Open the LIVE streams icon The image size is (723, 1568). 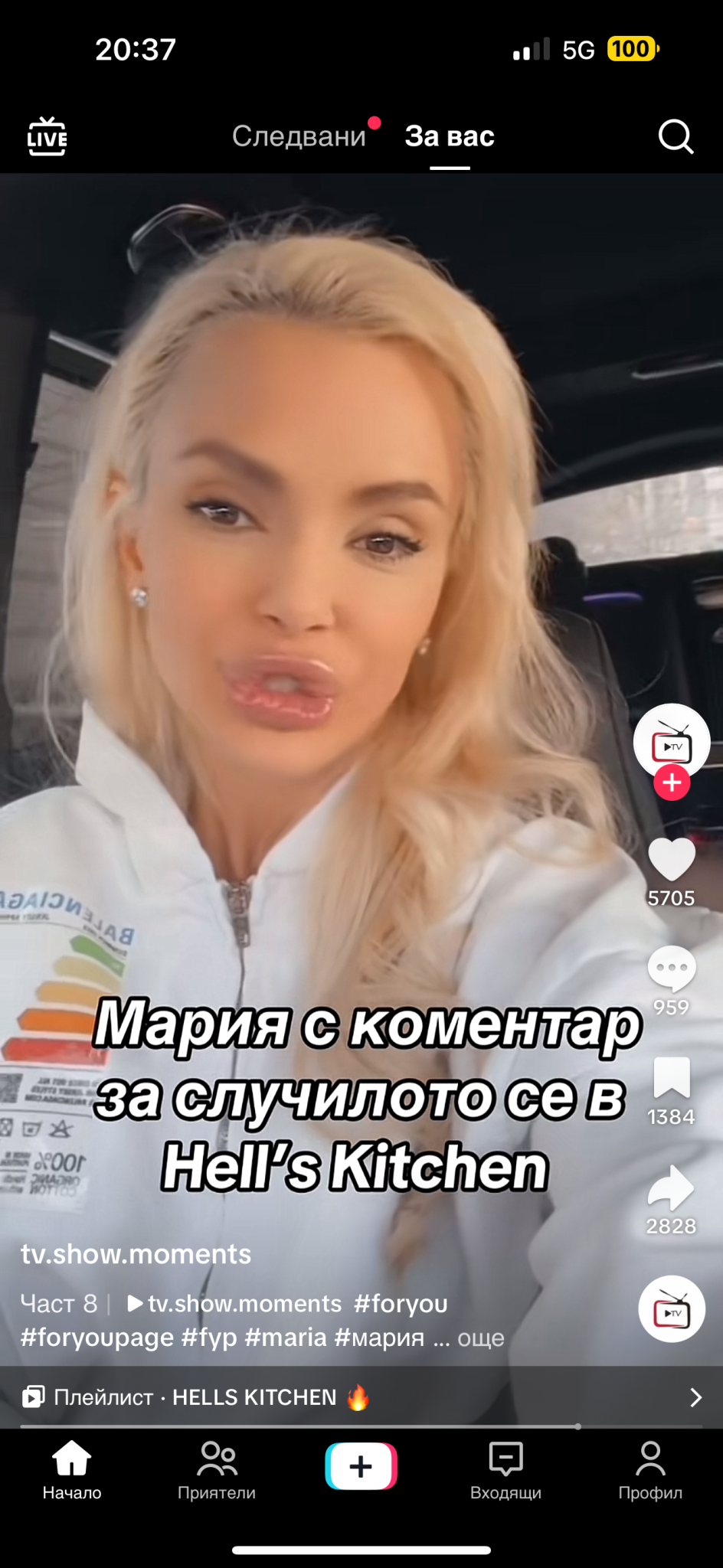click(47, 136)
